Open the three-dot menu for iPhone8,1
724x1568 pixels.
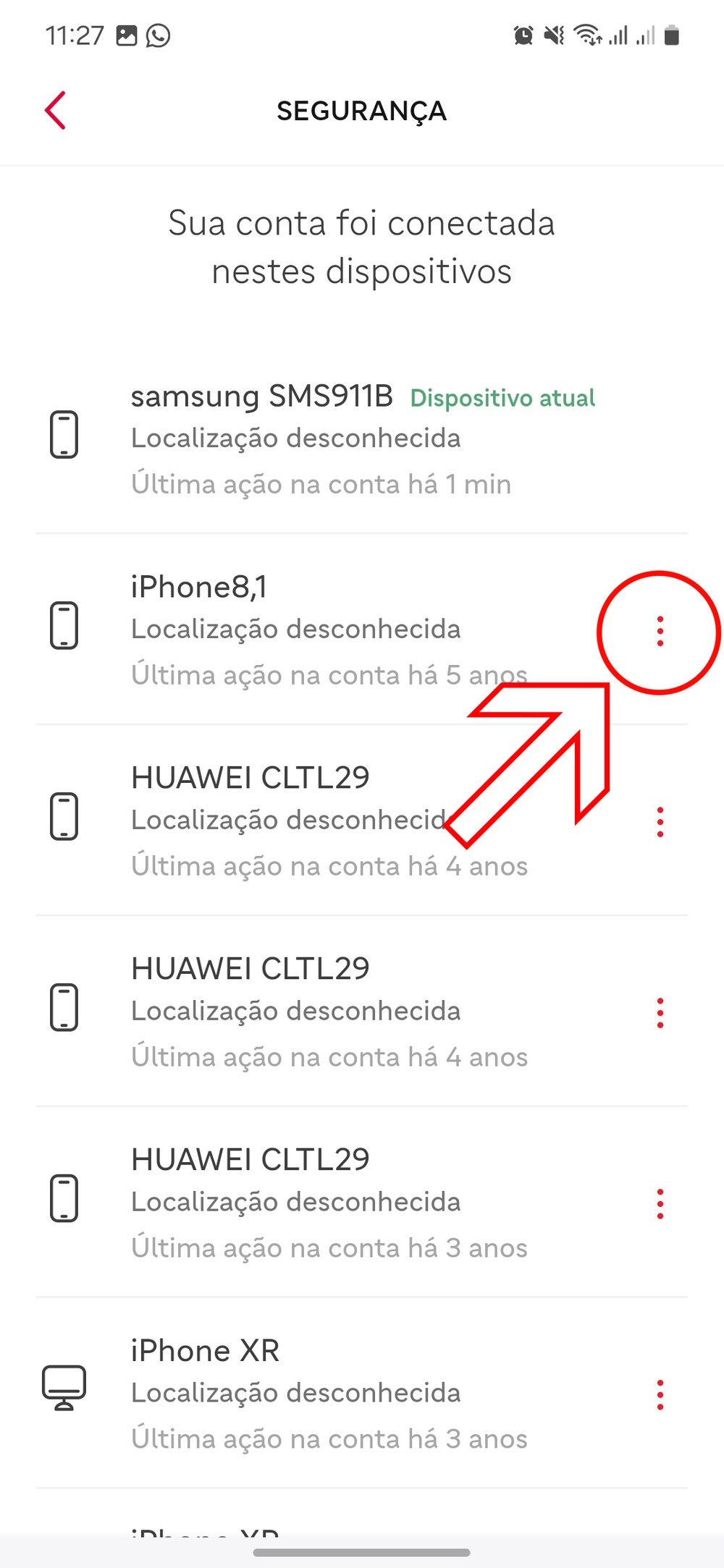click(x=660, y=631)
